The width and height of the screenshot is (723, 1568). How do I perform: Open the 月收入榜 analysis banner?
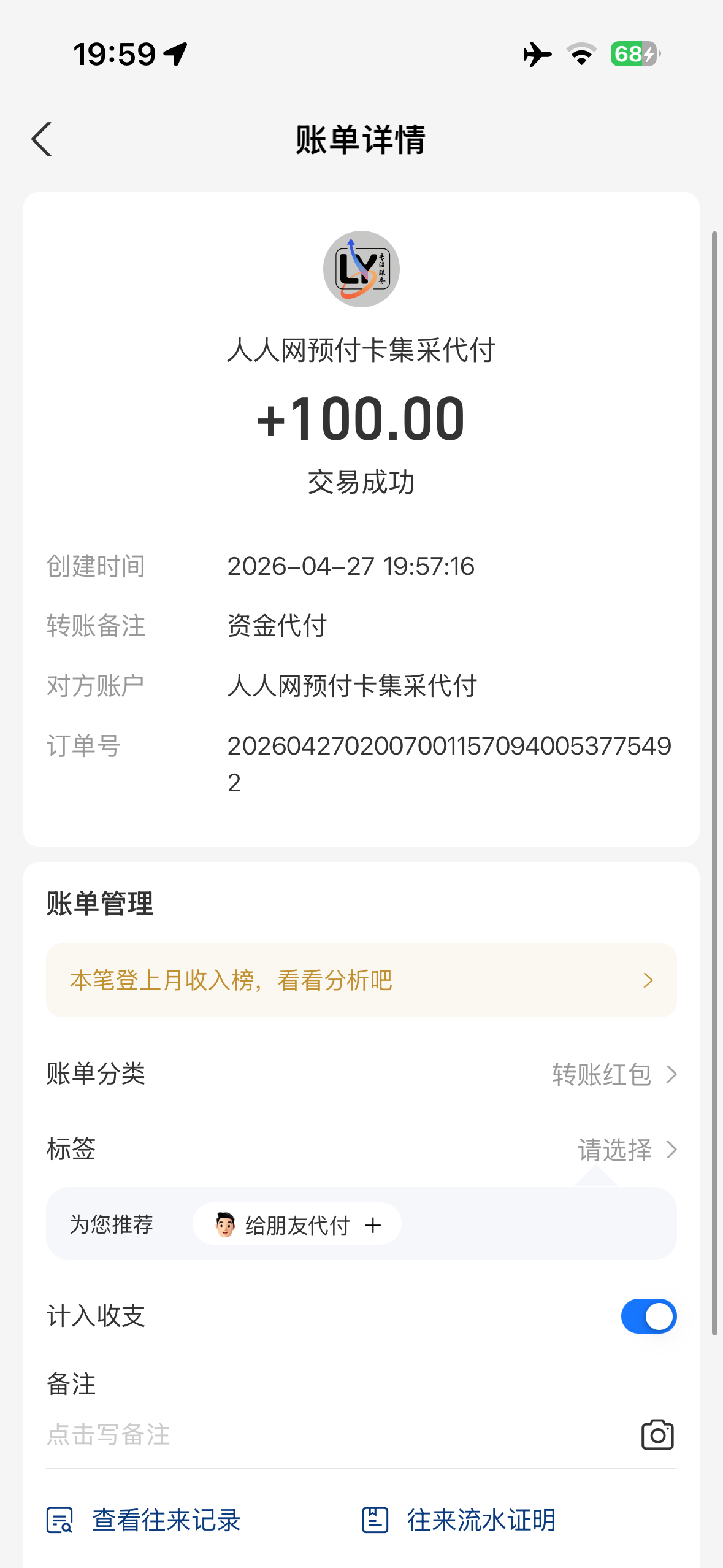coord(361,980)
